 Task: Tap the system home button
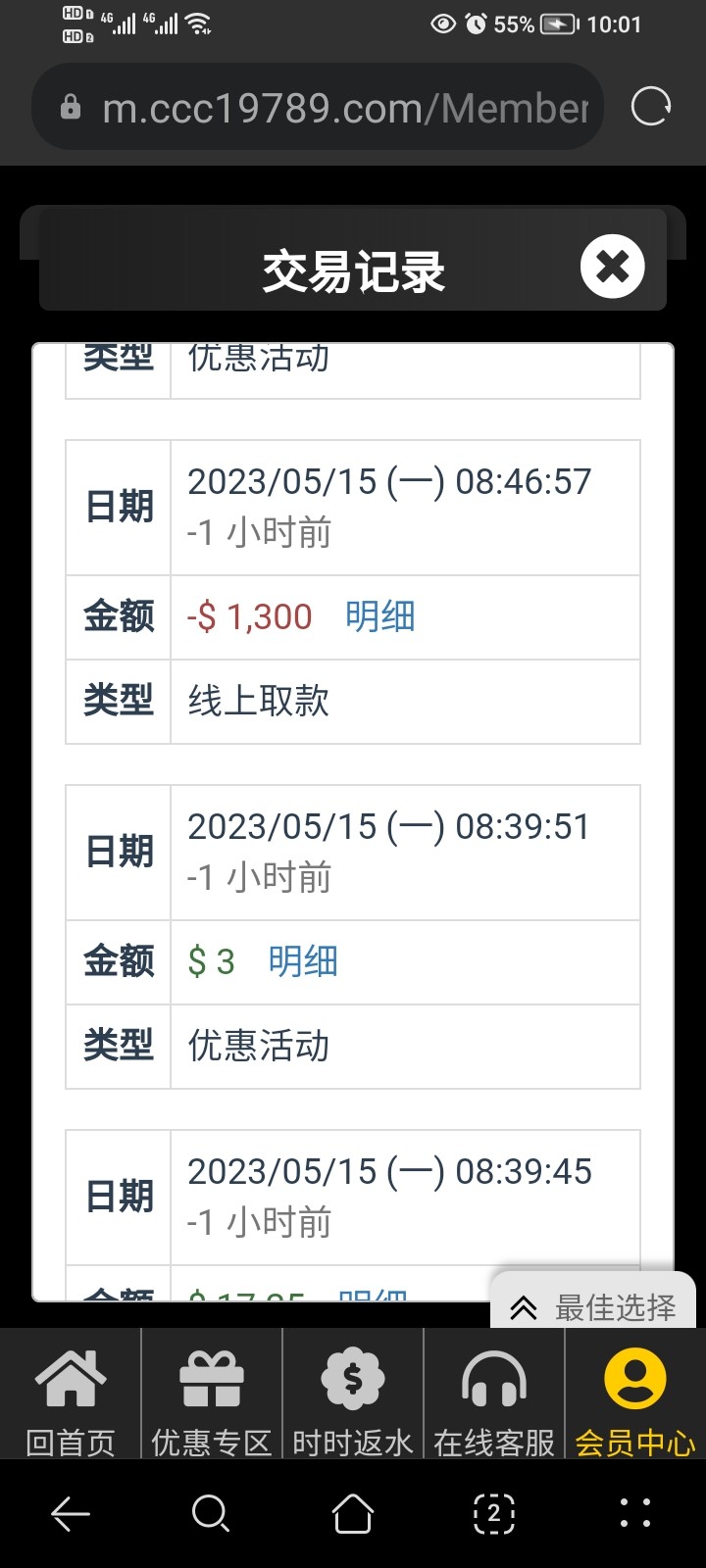tap(352, 1513)
